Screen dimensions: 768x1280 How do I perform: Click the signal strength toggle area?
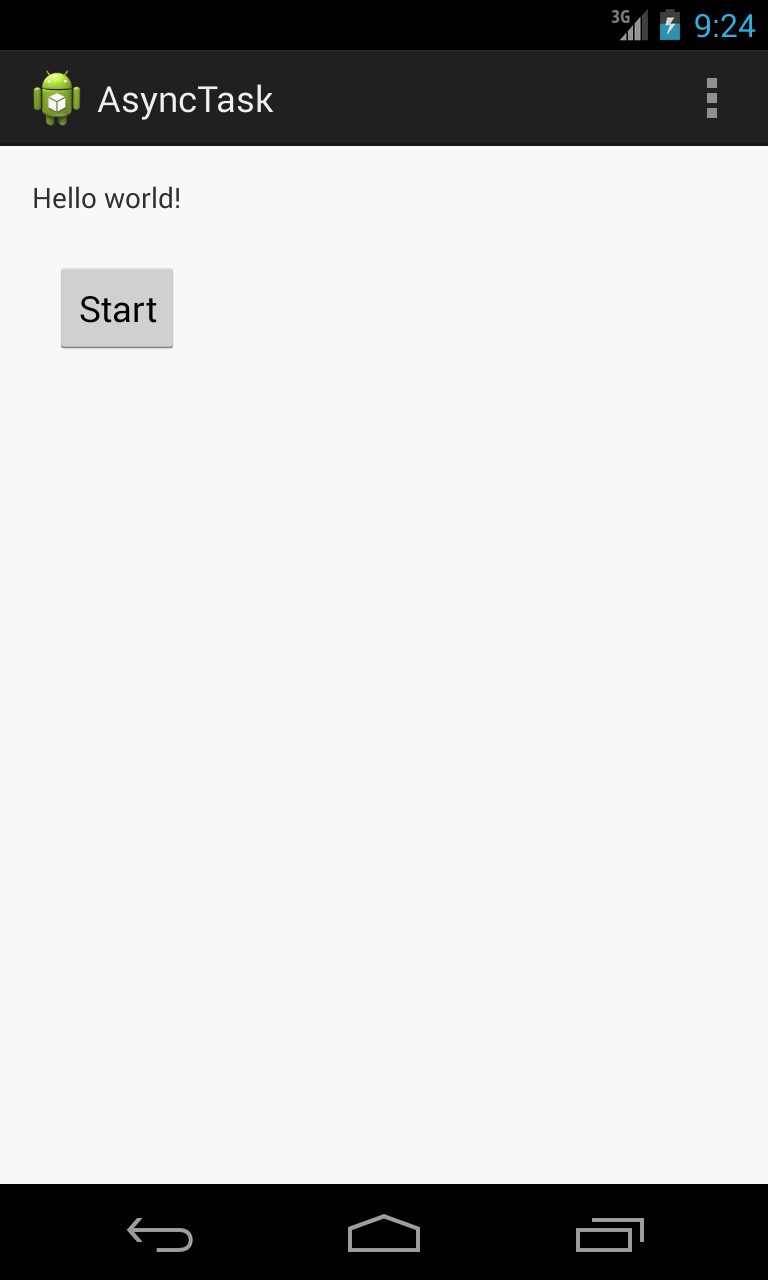[636, 26]
